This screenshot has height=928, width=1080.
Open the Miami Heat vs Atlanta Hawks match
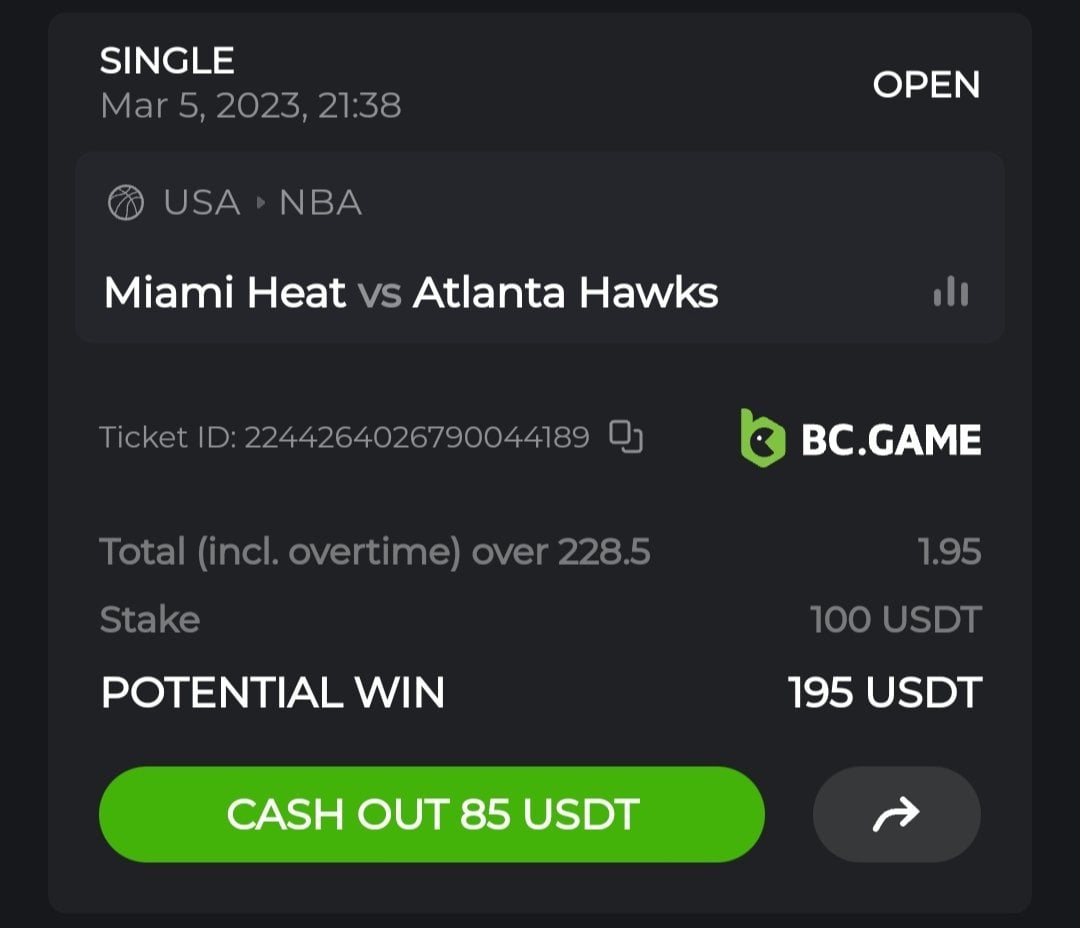410,292
